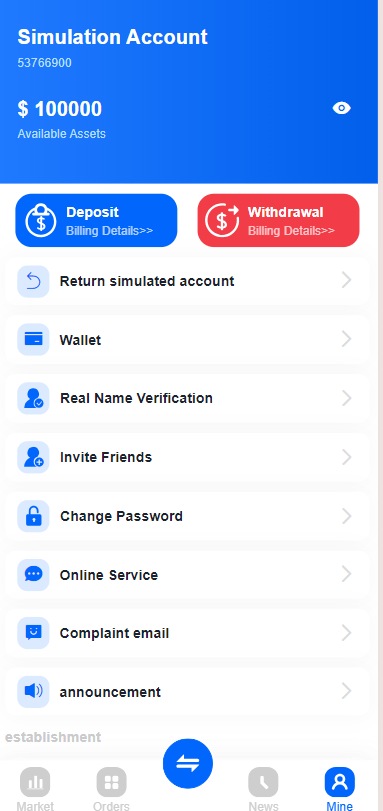Viewport: 383px width, 811px height.
Task: View the announcement row
Action: click(187, 692)
